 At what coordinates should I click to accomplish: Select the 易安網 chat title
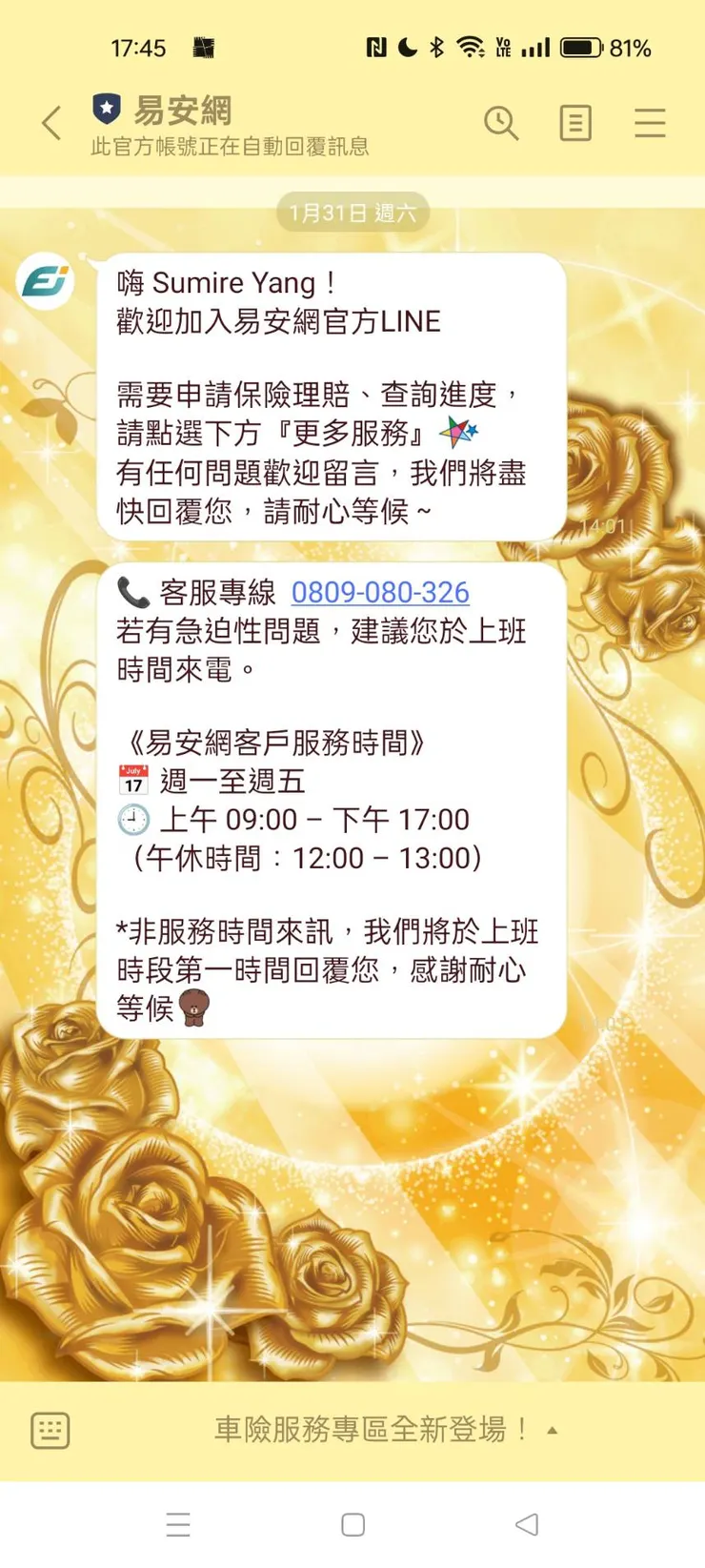coord(182,110)
